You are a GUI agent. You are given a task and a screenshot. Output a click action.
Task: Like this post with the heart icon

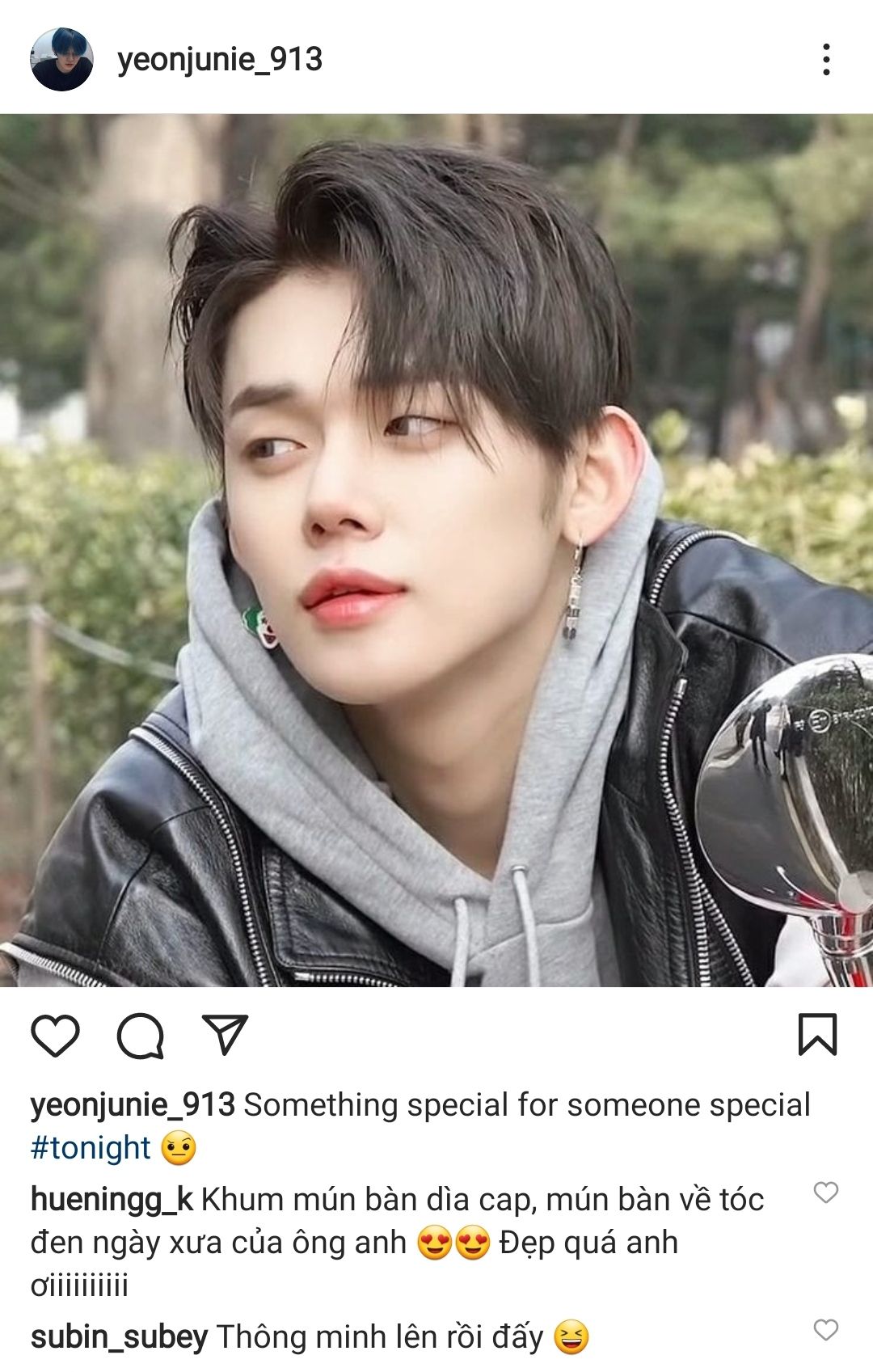coord(55,1036)
